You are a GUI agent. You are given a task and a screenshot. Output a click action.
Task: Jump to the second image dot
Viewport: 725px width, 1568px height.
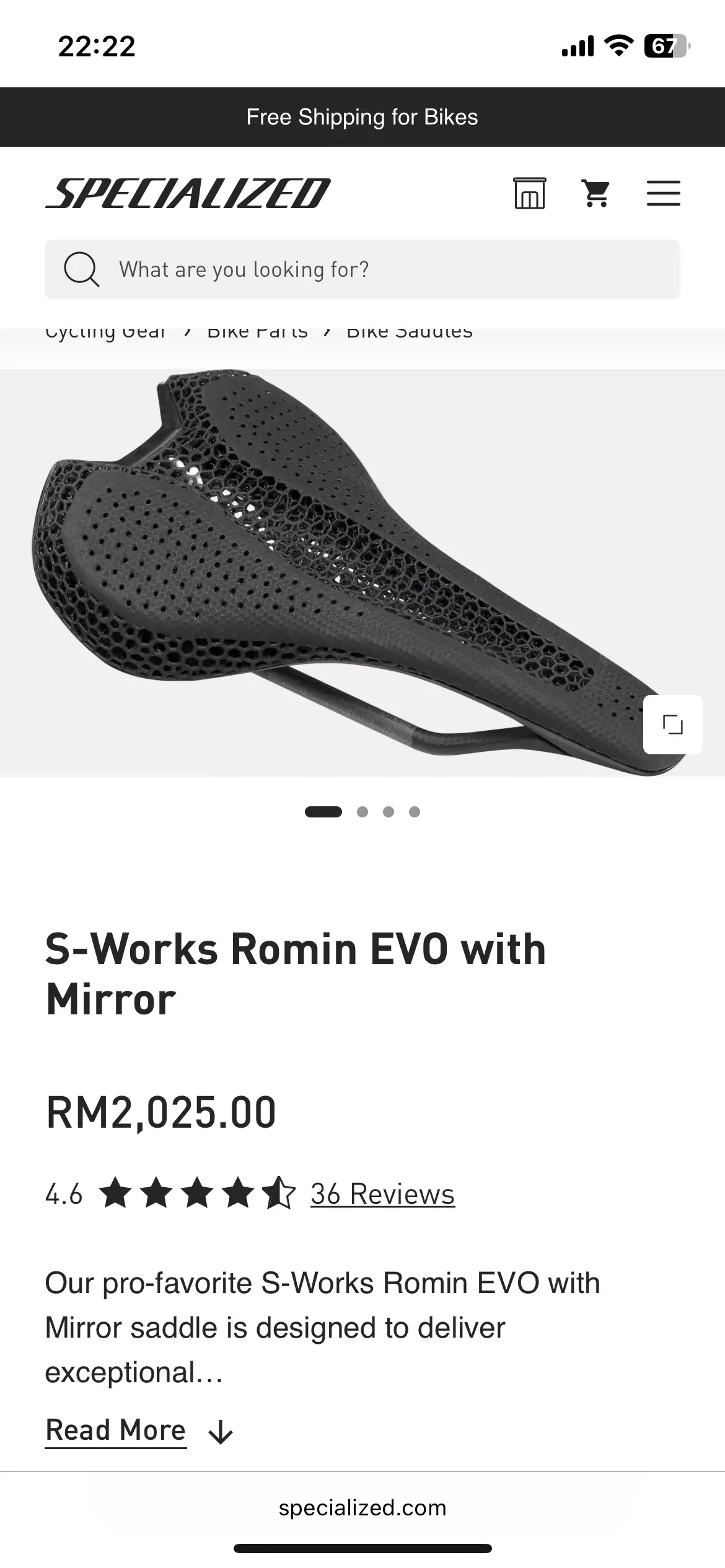point(362,812)
